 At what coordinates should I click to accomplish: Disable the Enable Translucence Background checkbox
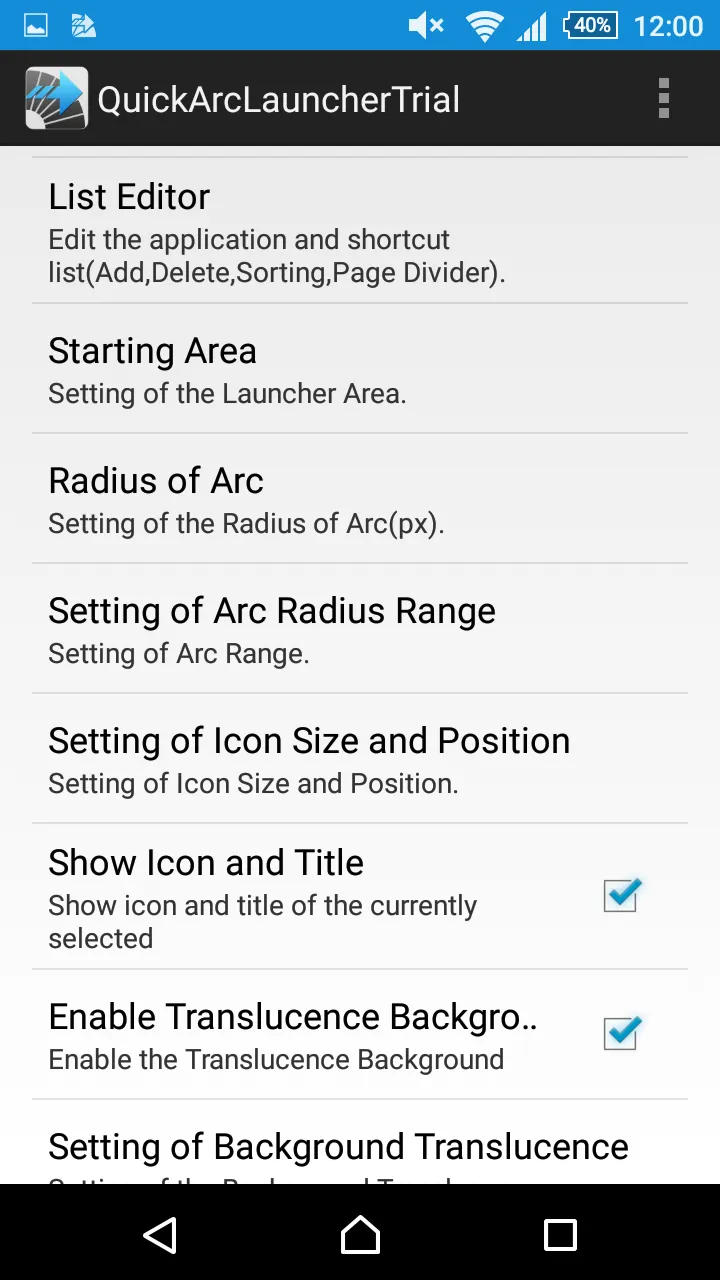(x=621, y=1033)
